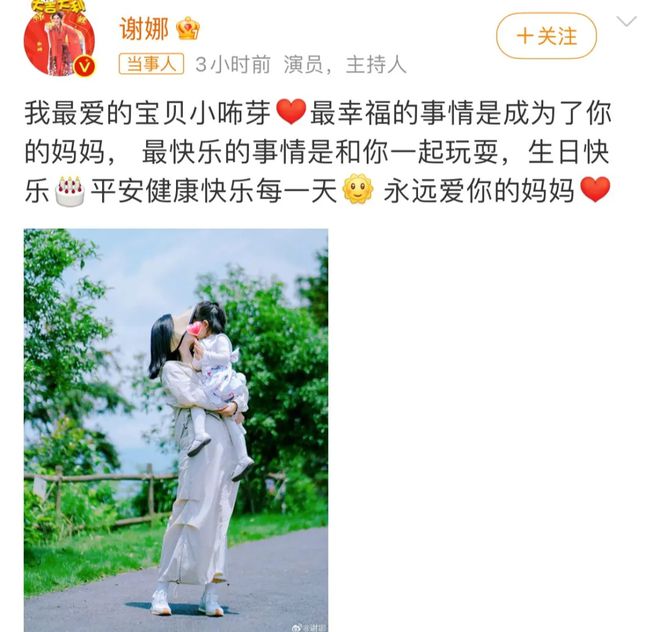Open the 谢娜 username link
Viewport: 660px width, 632px height.
pyautogui.click(x=144, y=29)
